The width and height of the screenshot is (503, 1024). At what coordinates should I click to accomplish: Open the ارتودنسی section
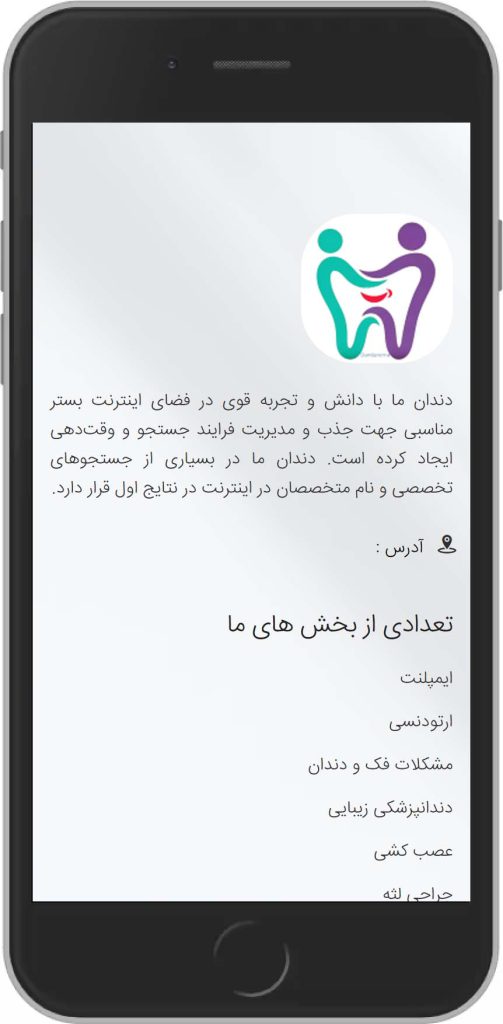point(421,722)
